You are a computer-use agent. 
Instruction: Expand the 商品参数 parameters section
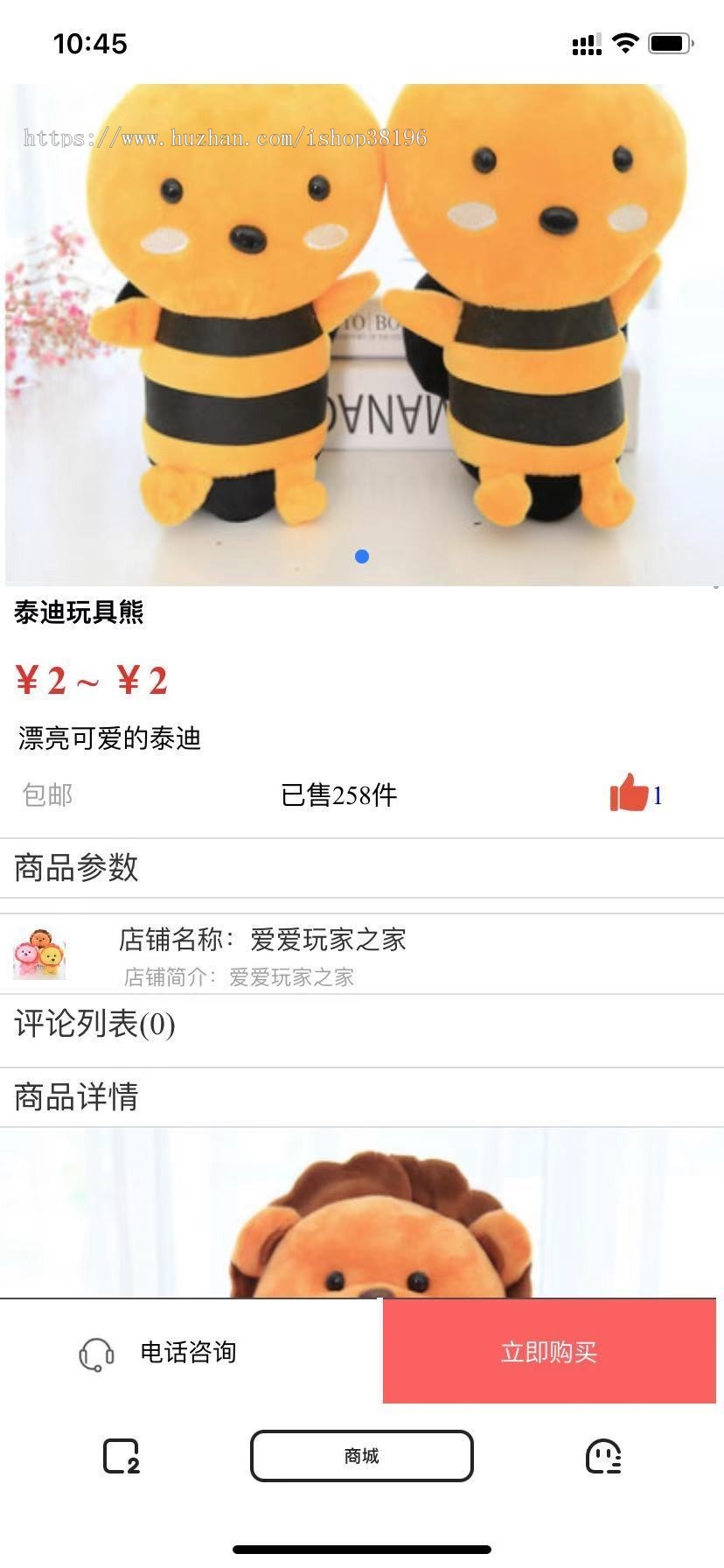click(x=74, y=869)
